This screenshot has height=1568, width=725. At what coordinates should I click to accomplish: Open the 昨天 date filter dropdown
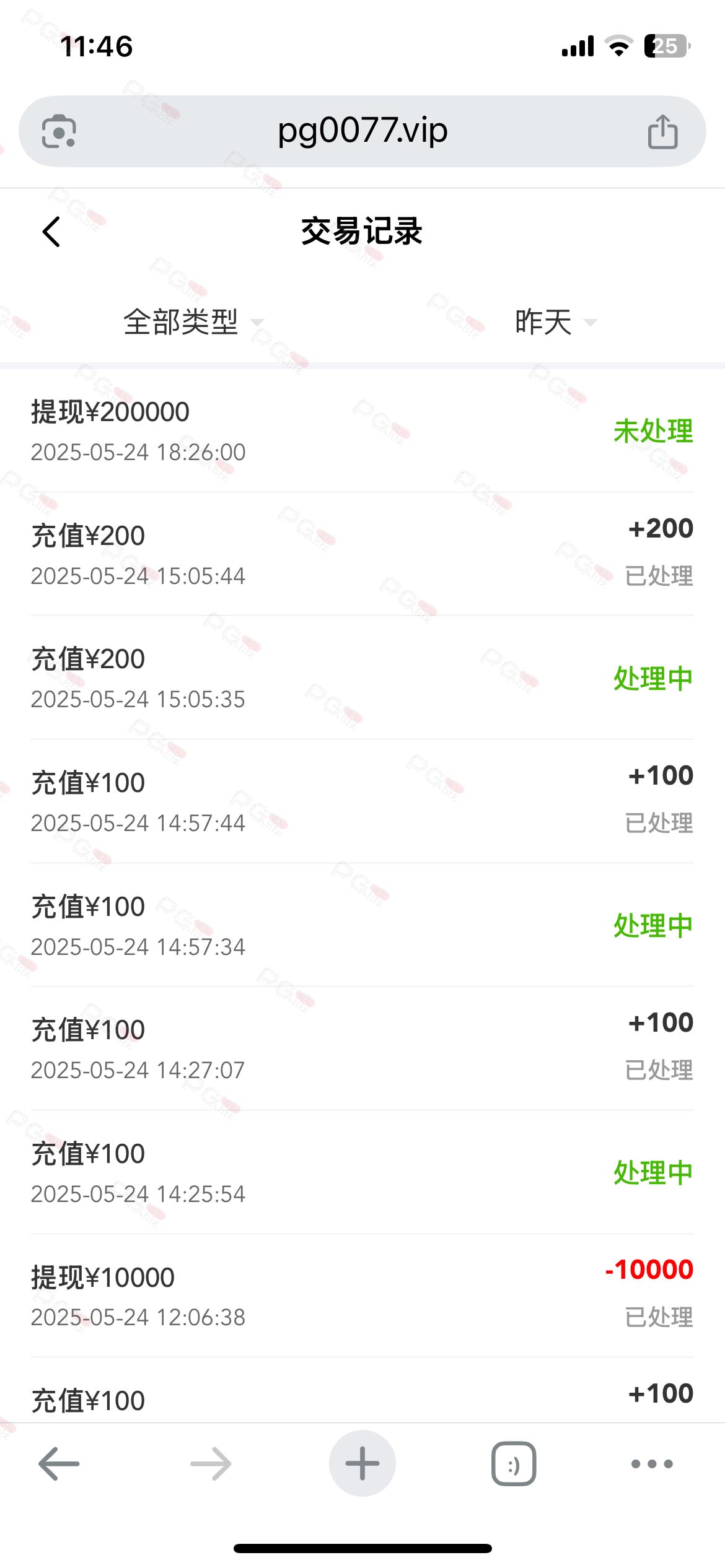[x=556, y=322]
